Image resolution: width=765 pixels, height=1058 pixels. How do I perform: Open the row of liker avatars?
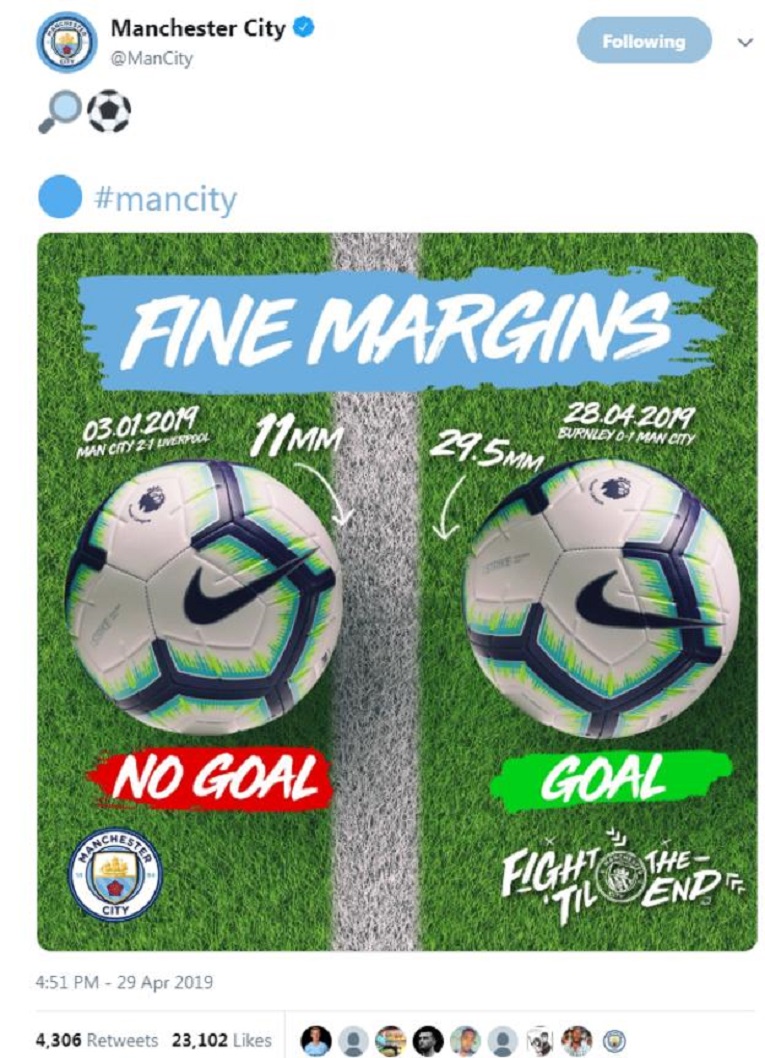pyautogui.click(x=463, y=1040)
